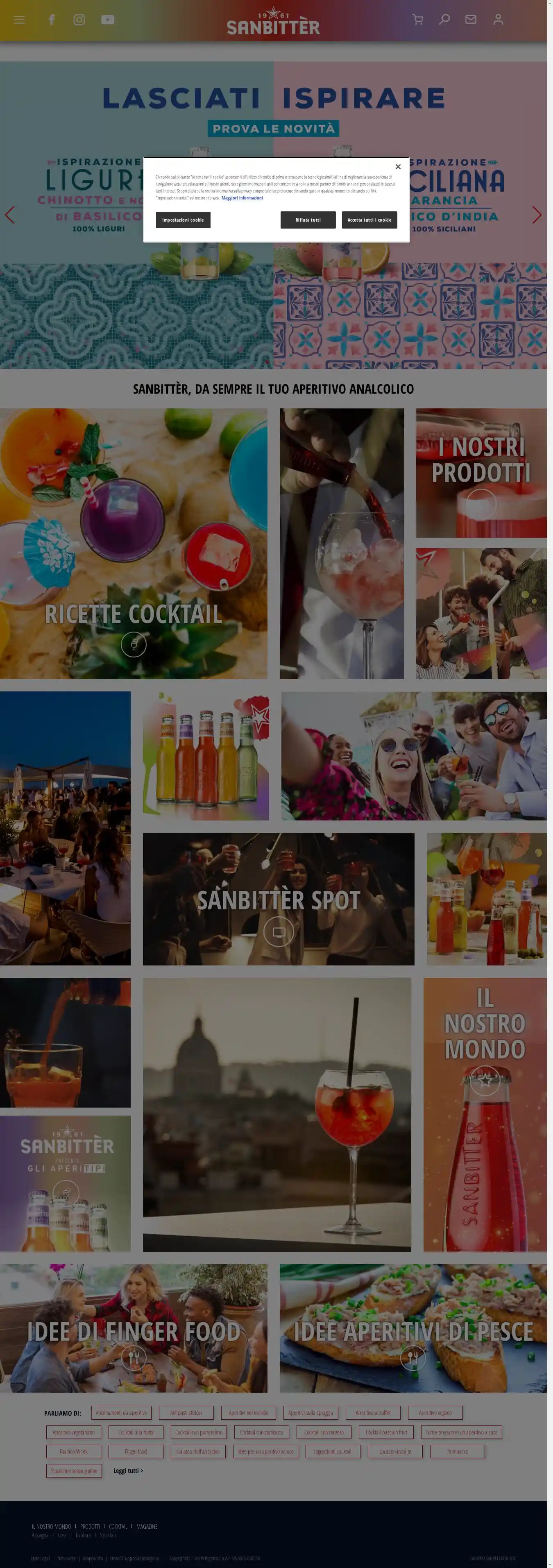Open the user account icon
The width and height of the screenshot is (553, 1568).
(498, 20)
